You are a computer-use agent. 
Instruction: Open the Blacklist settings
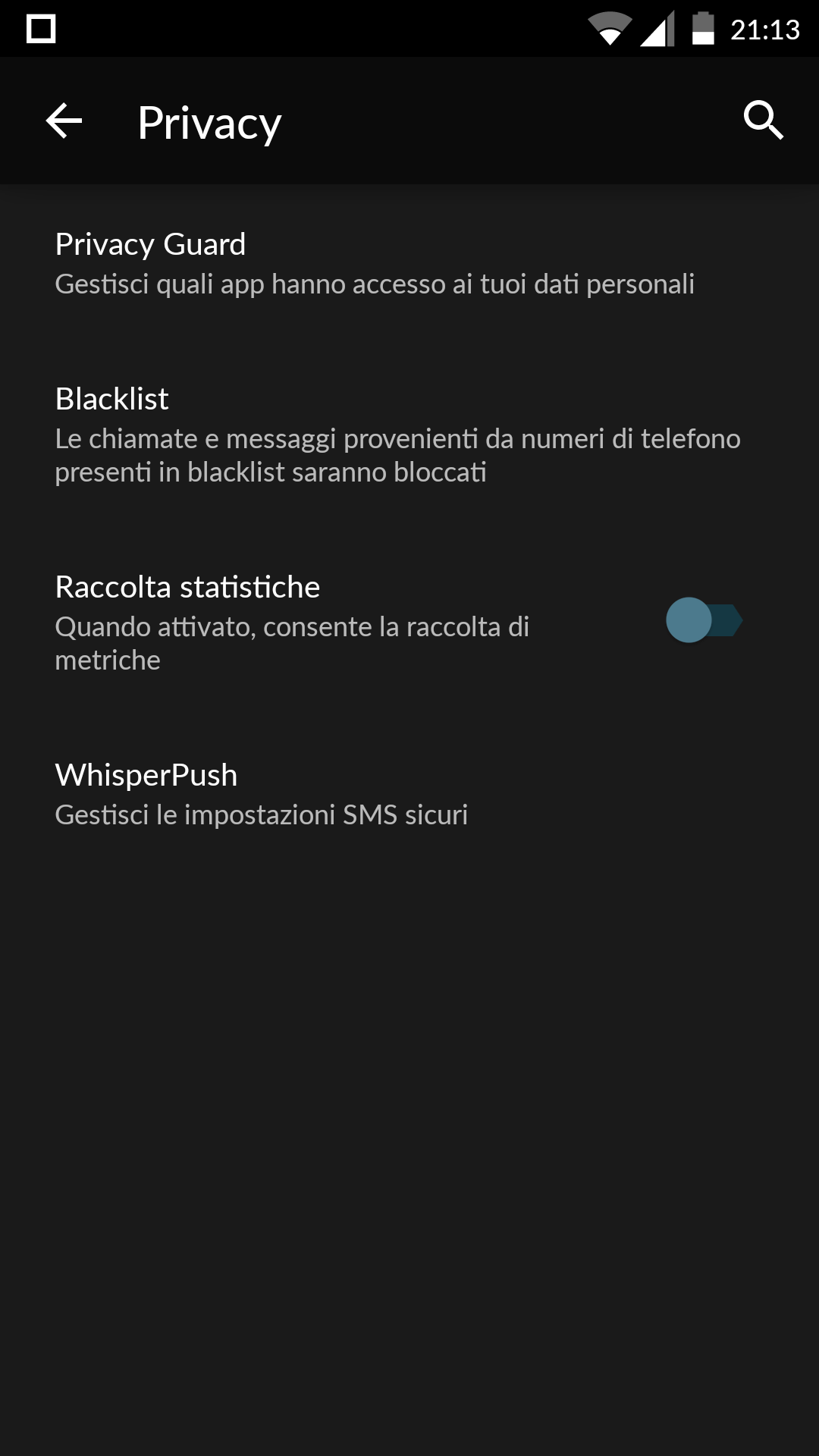(409, 435)
